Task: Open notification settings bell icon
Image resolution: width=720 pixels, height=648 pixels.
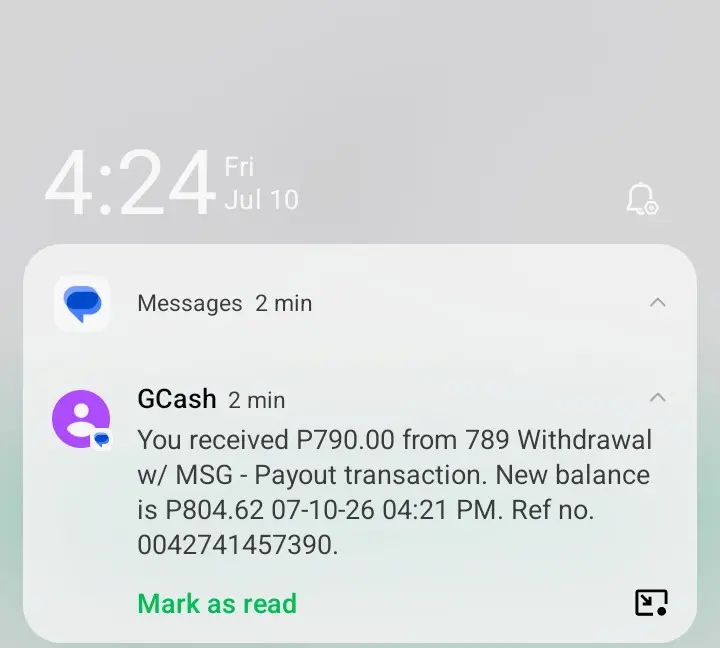Action: point(642,199)
